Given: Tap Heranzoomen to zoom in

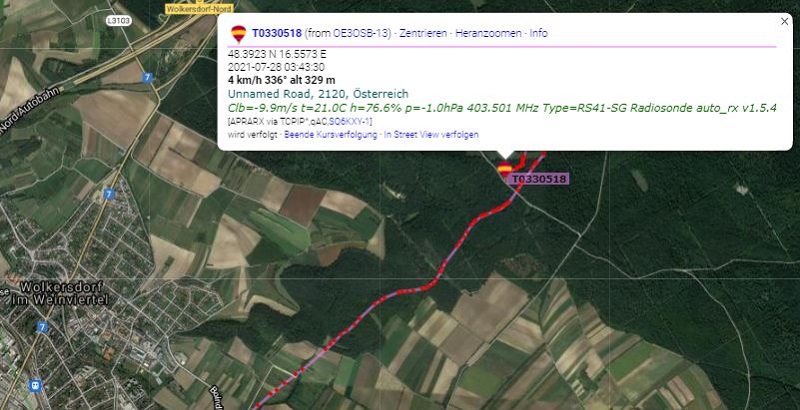Looking at the screenshot, I should point(487,33).
